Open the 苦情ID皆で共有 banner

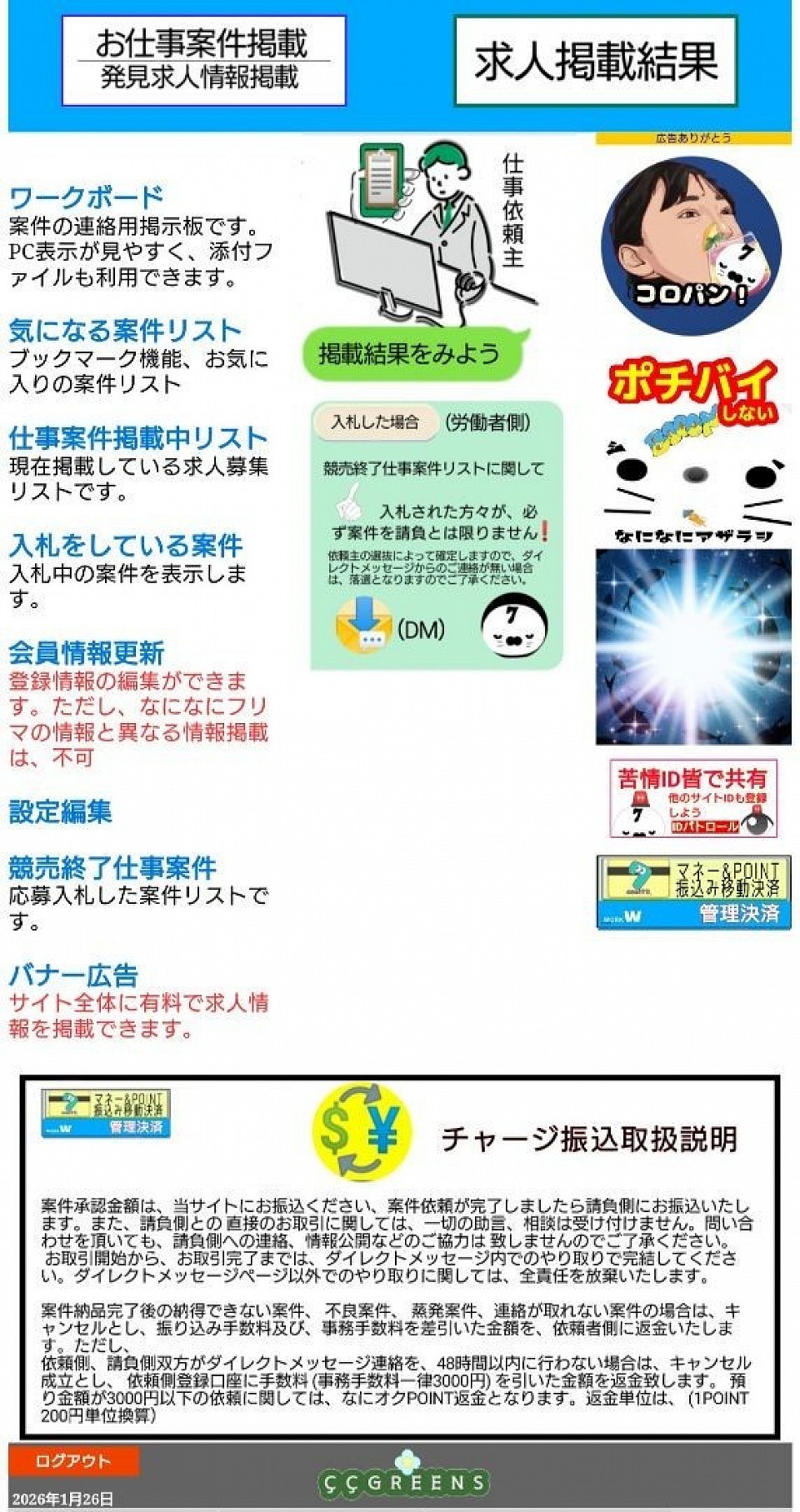[x=692, y=798]
